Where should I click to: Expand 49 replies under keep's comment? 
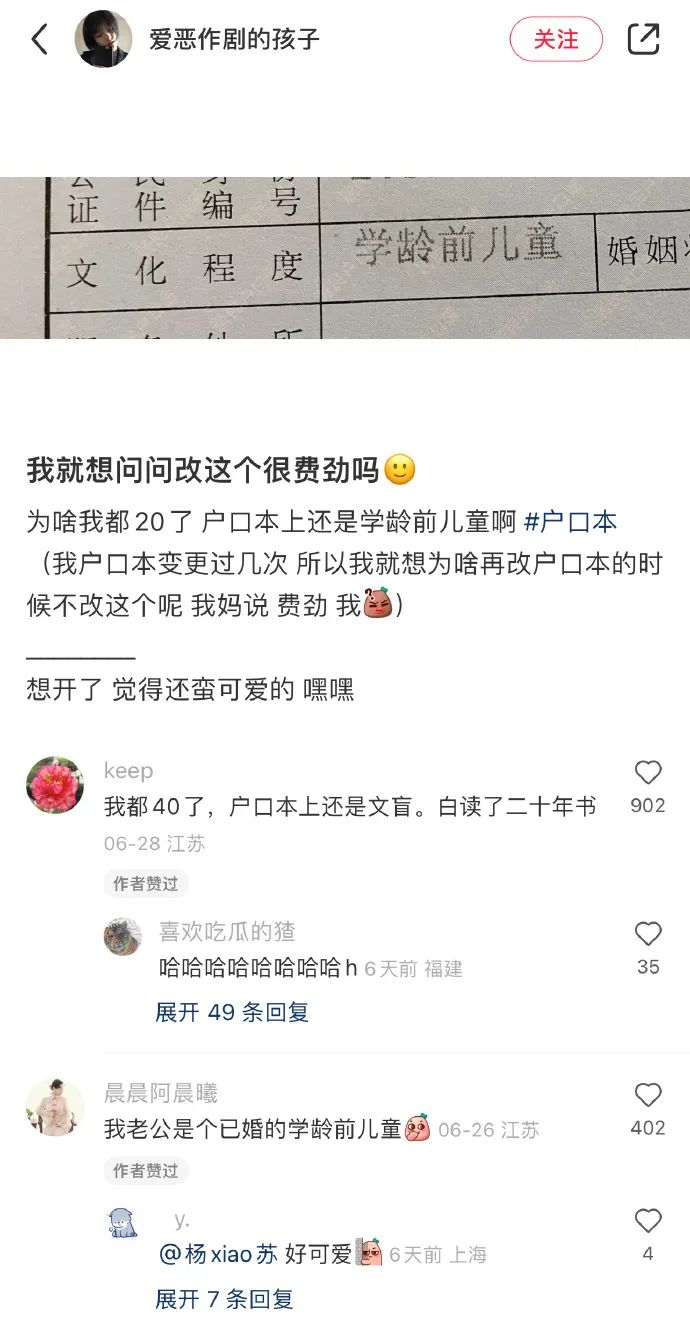click(232, 1012)
